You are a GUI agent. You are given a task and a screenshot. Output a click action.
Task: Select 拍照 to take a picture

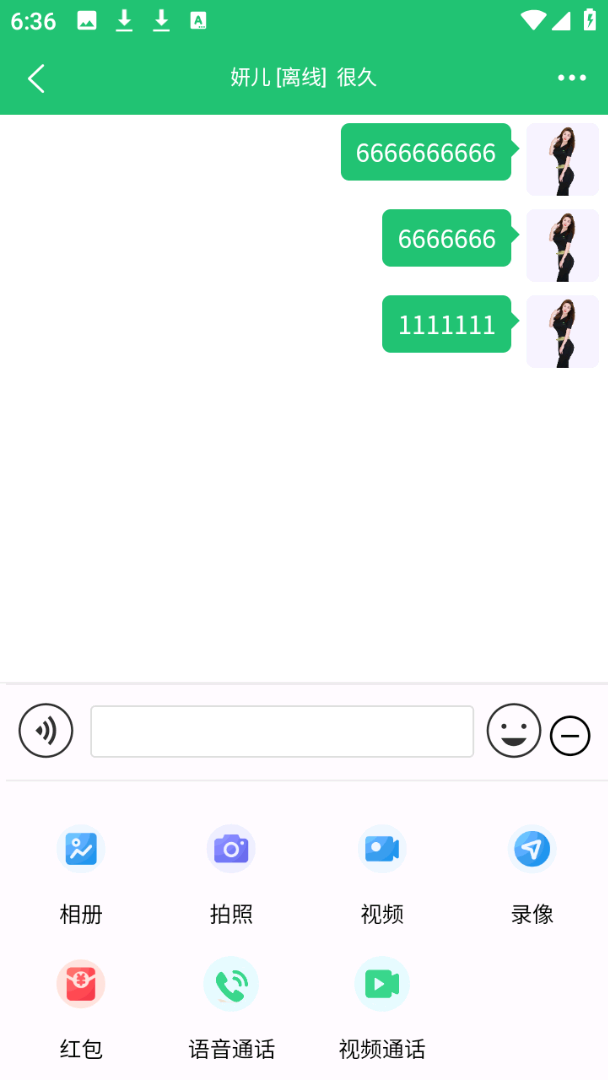click(231, 849)
